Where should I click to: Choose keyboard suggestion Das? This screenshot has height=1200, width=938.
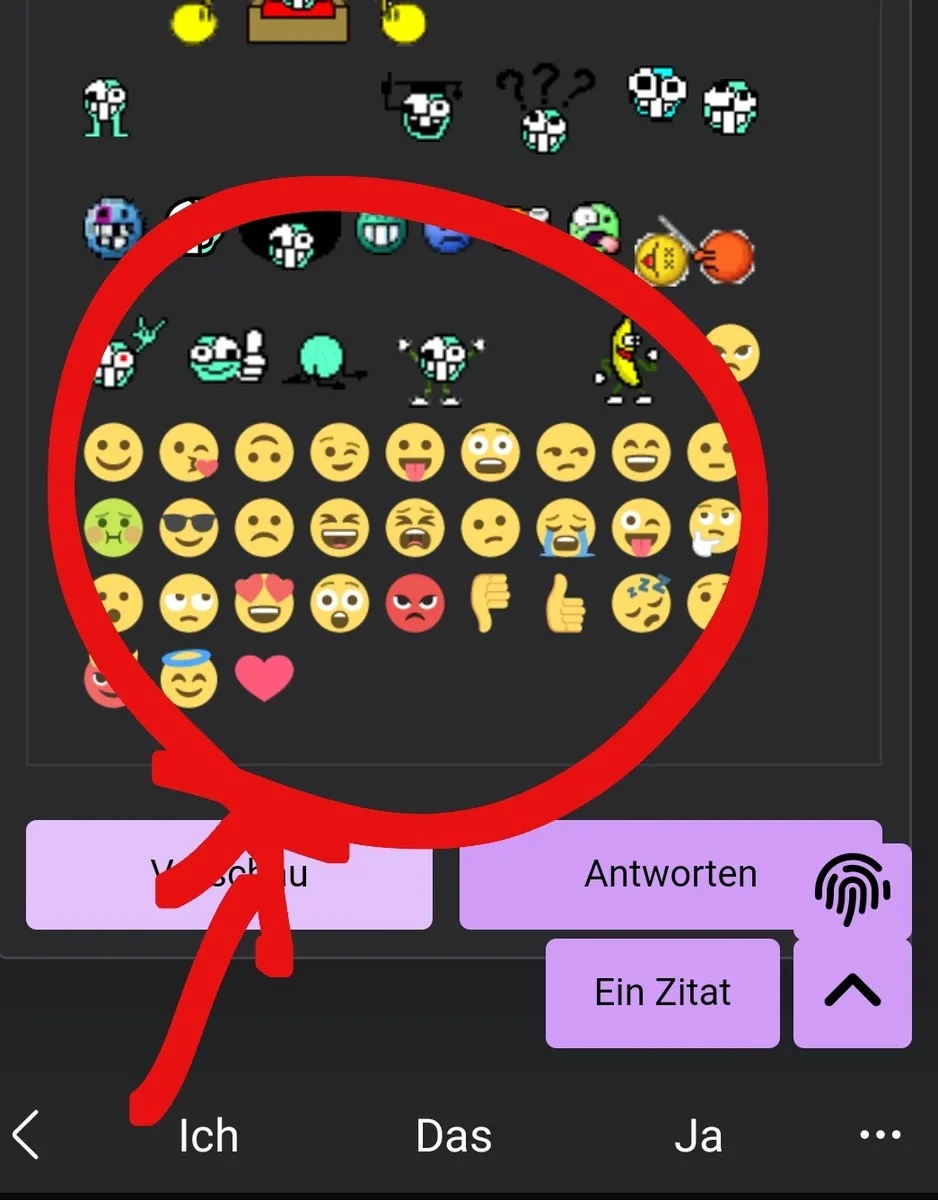point(454,1137)
